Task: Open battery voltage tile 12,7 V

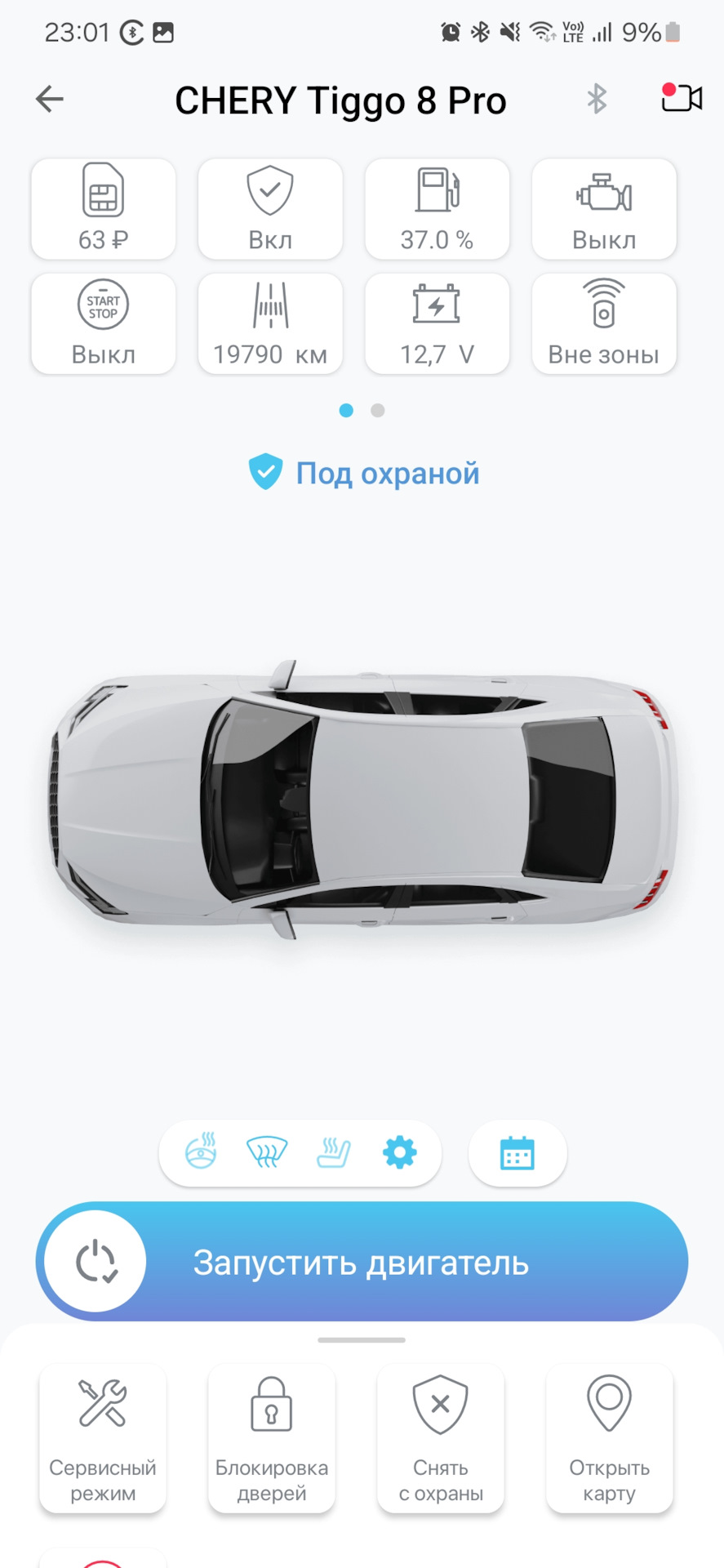Action: tap(437, 324)
